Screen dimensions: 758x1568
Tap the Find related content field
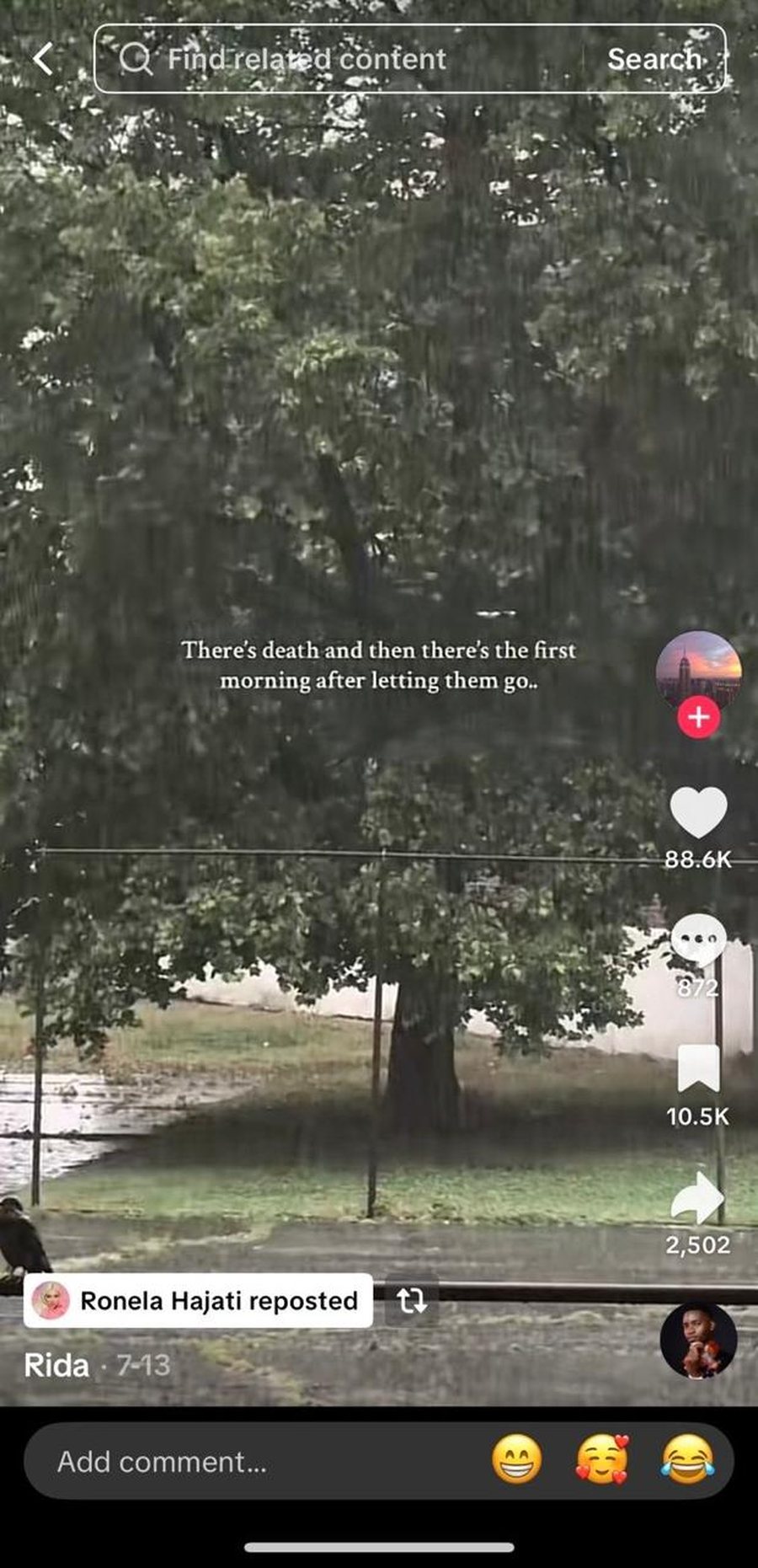coord(337,59)
